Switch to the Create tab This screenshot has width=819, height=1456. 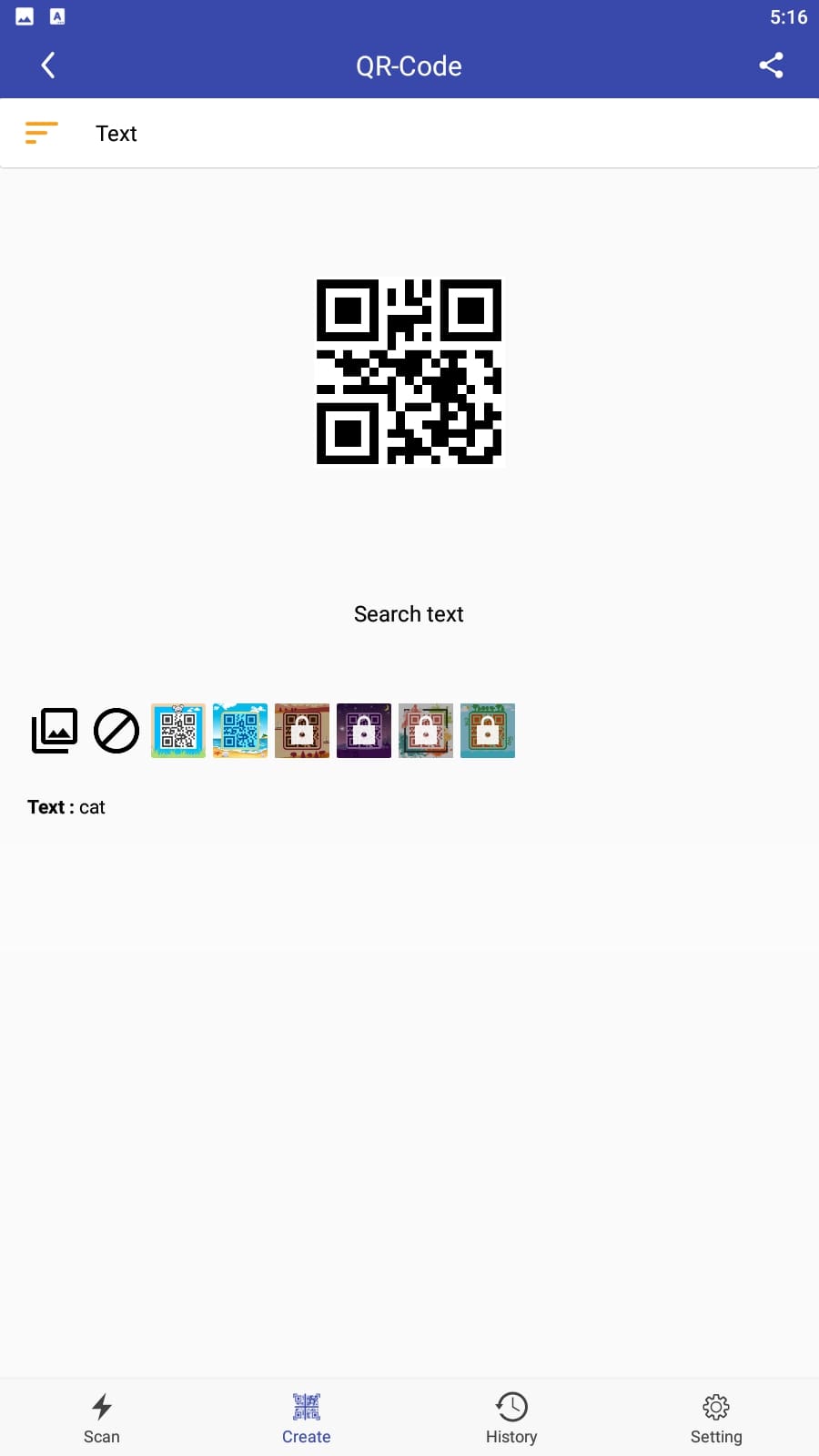[x=307, y=1418]
